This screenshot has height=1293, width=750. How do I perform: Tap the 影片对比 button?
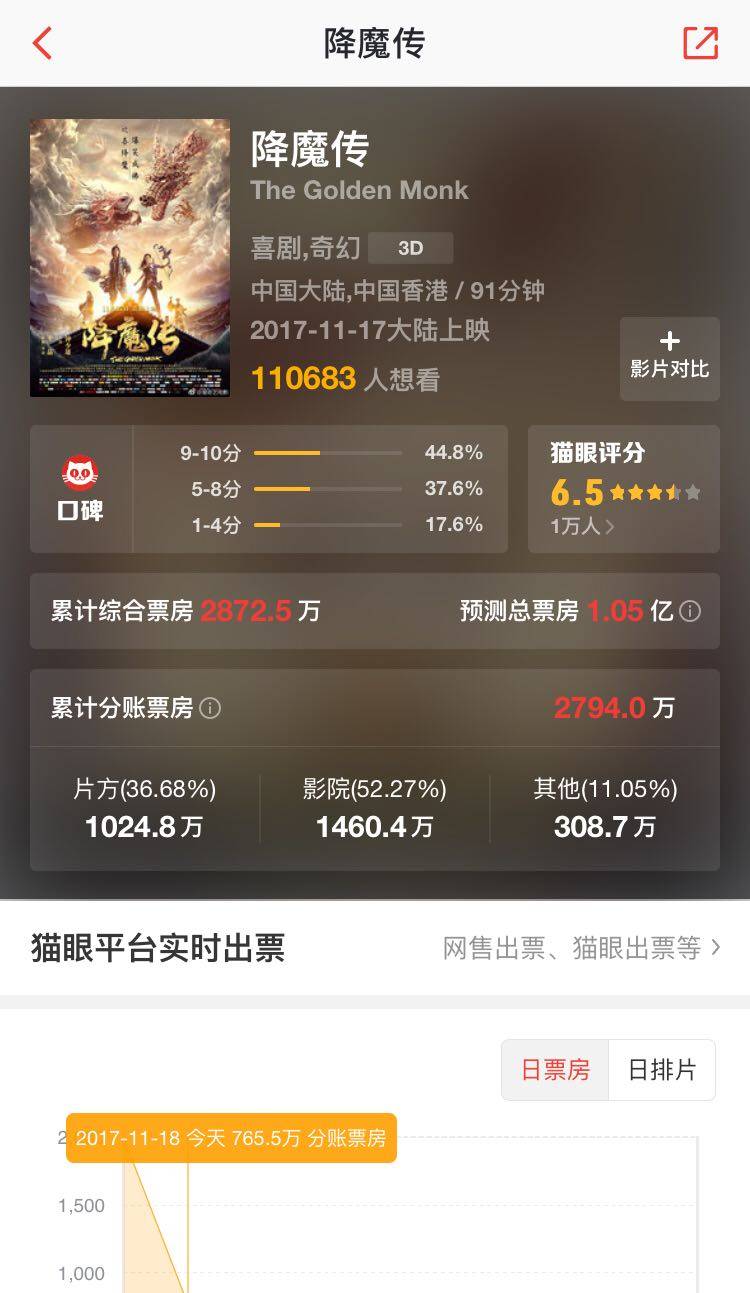coord(670,359)
